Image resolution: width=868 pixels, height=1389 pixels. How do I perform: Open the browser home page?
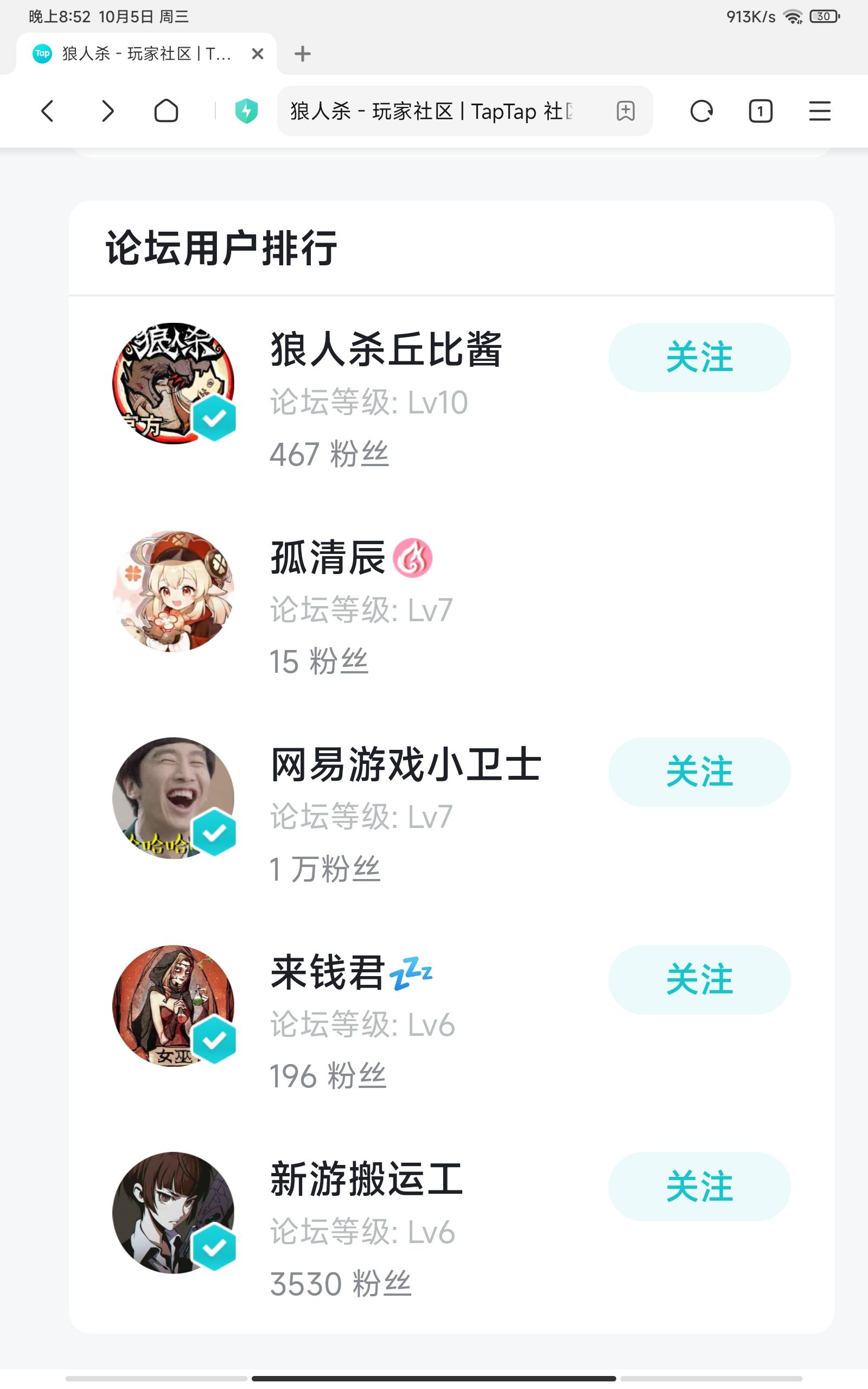[x=166, y=111]
